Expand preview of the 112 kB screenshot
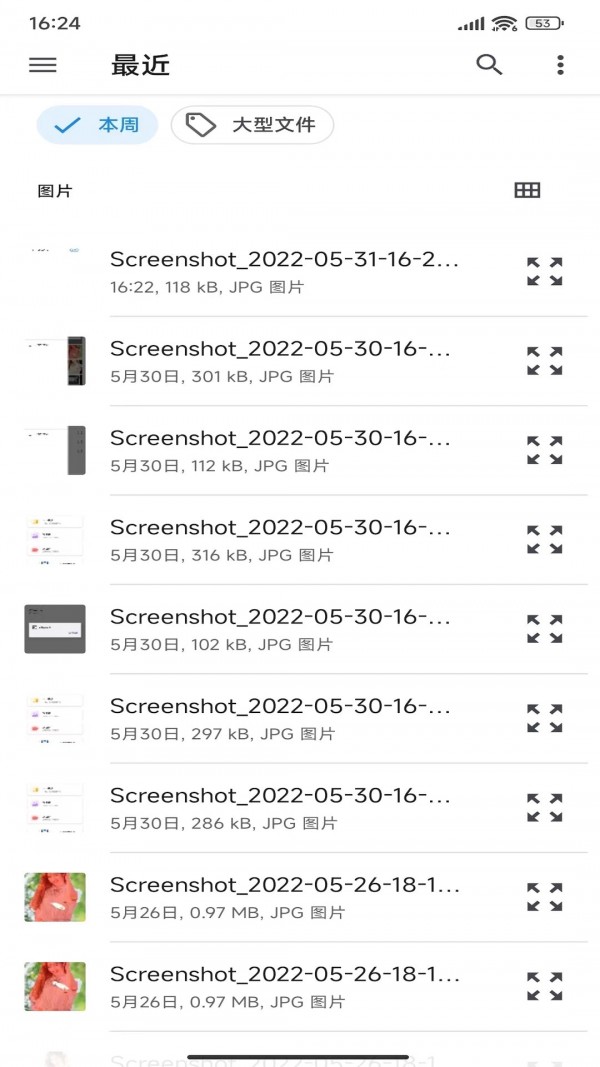This screenshot has height=1067, width=600. click(x=545, y=450)
